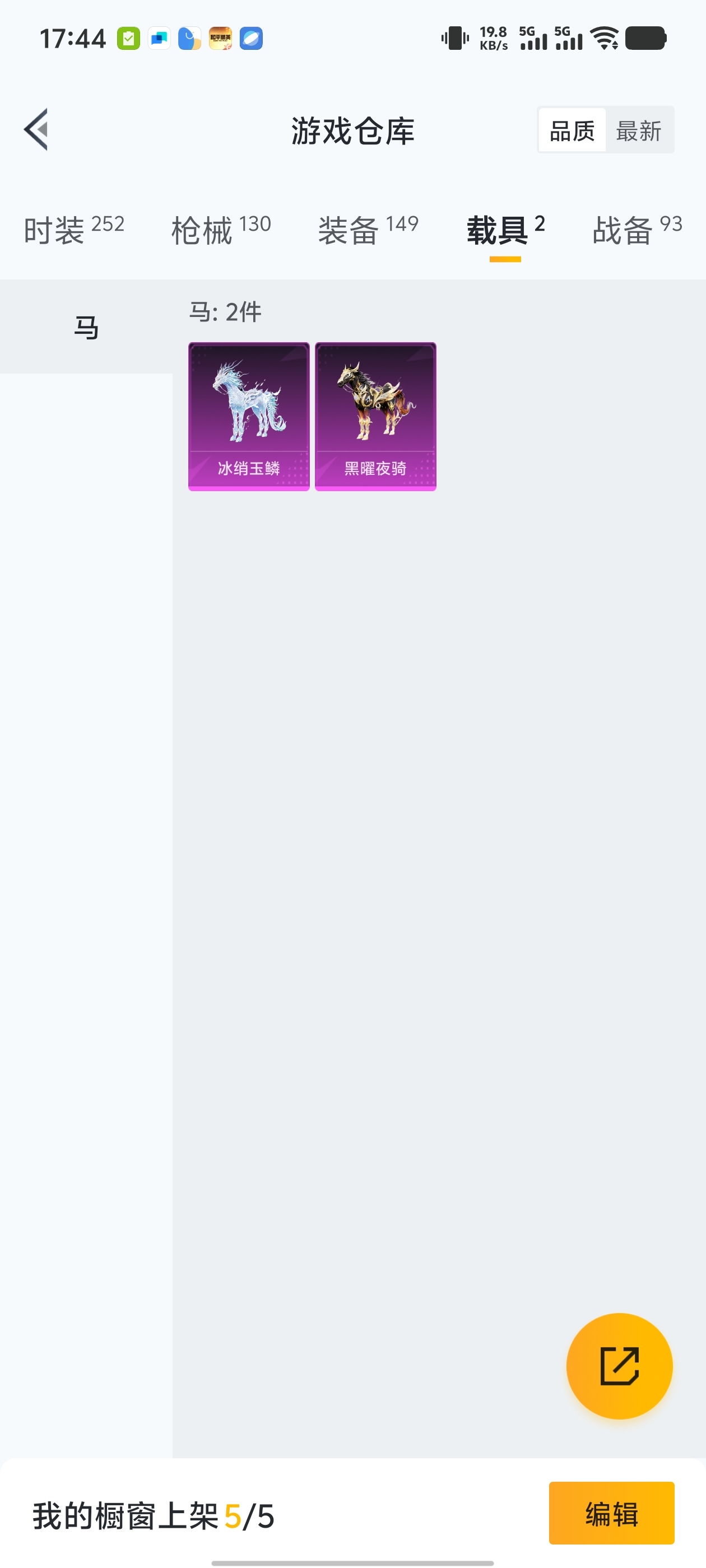Screen dimensions: 706x1568
Task: Tap the chat app icon in the status bar
Action: (x=158, y=38)
